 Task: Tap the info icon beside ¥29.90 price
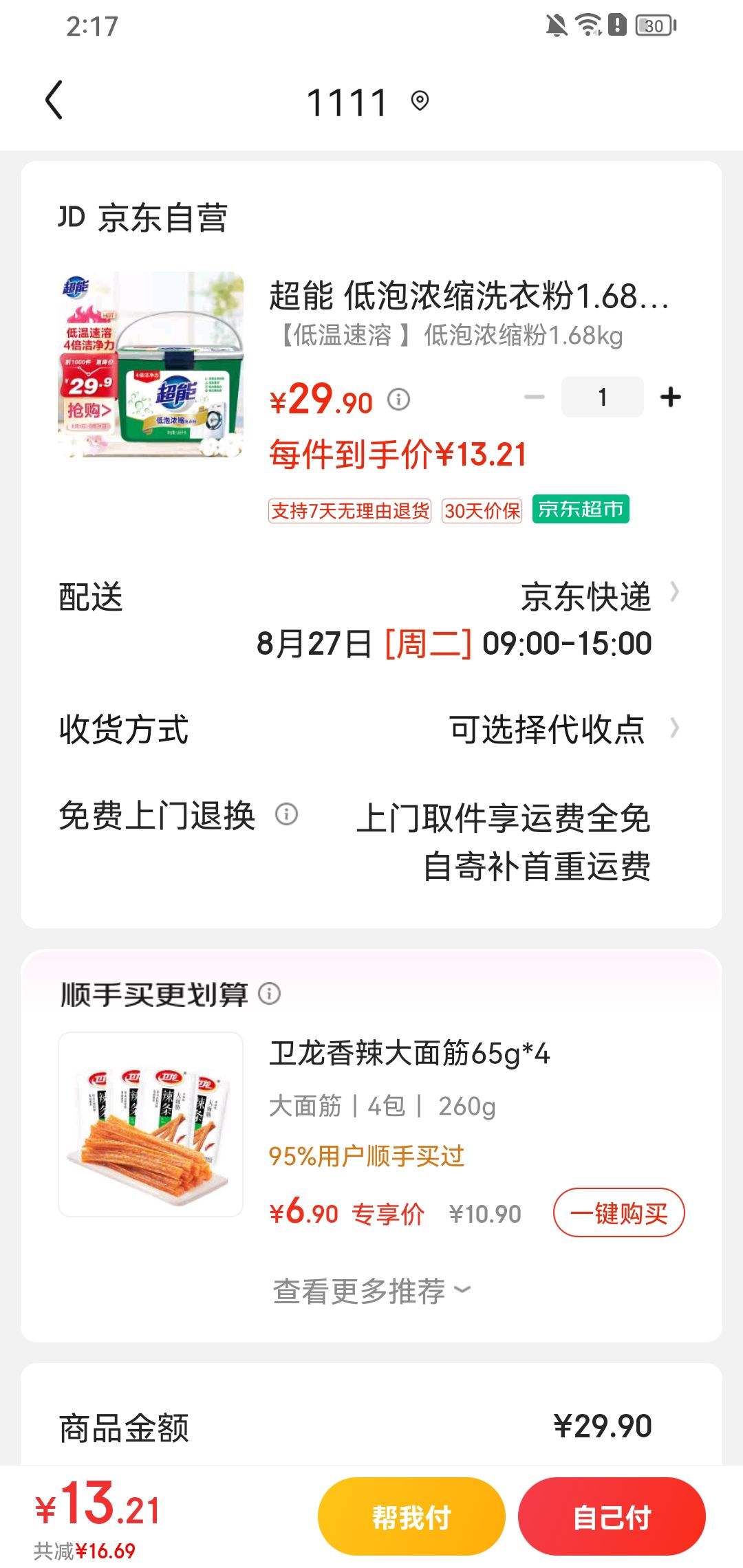(398, 399)
